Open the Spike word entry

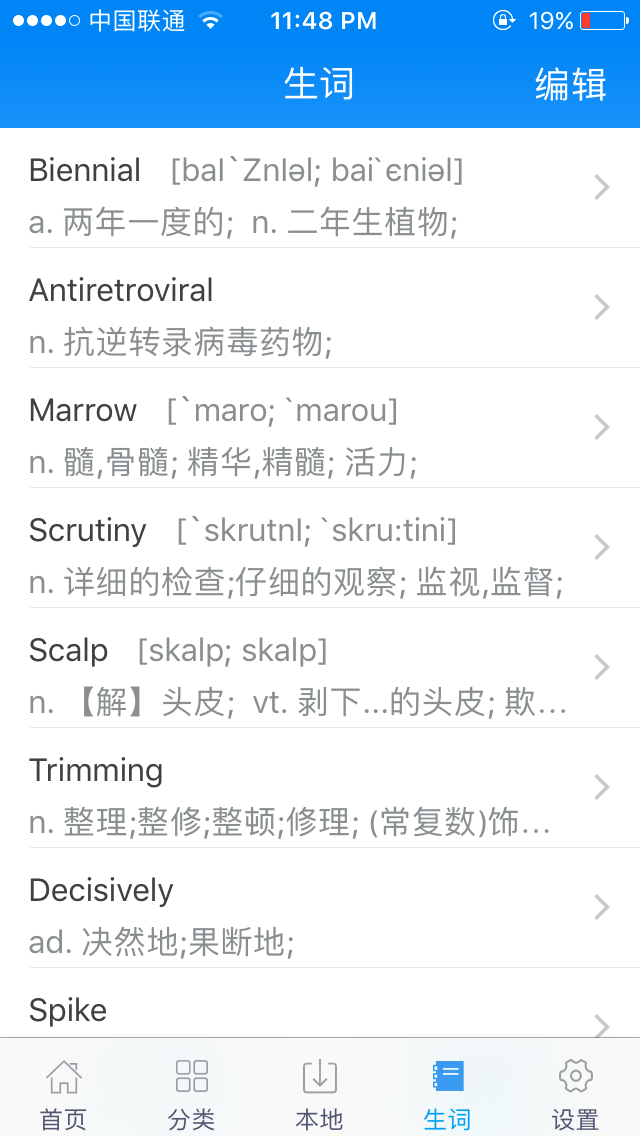click(x=320, y=1012)
